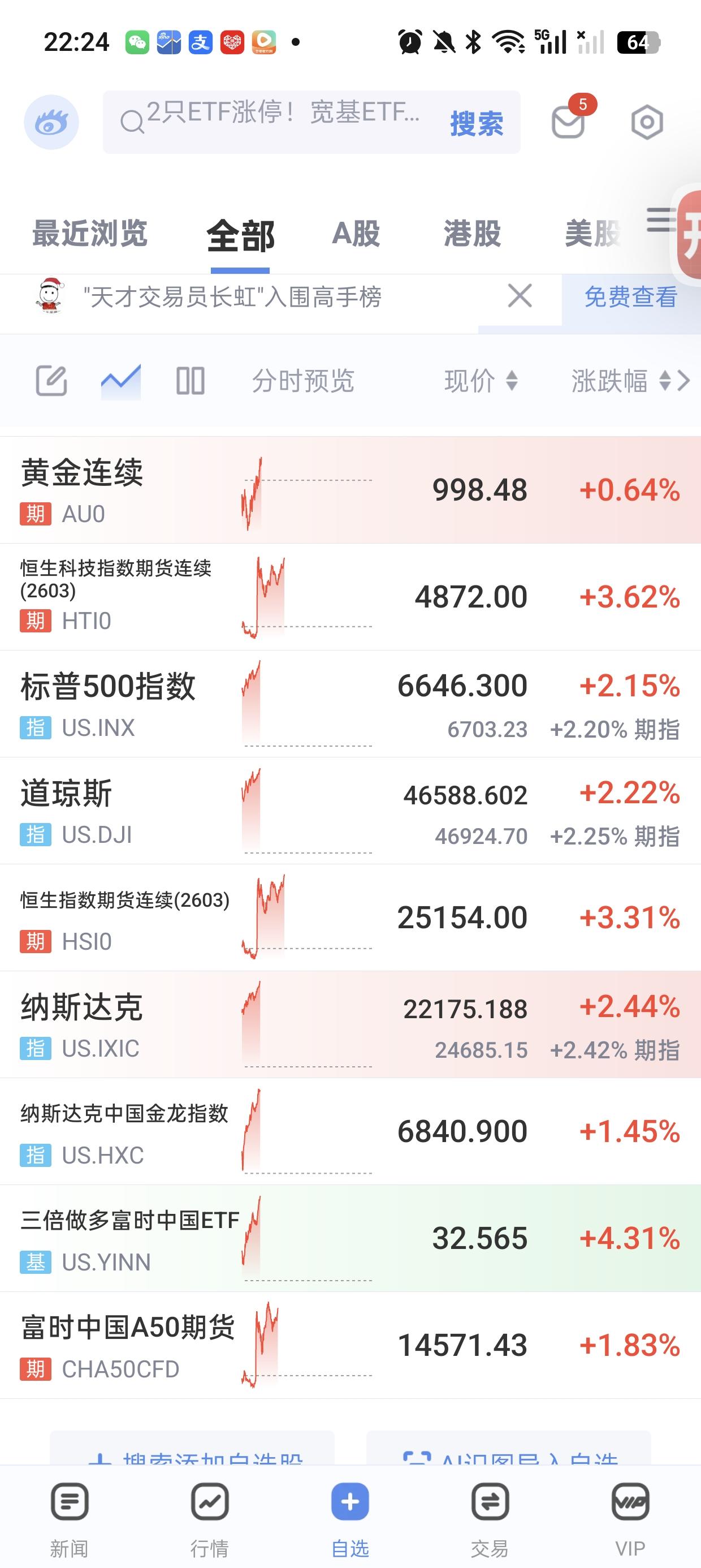Open 行情 quotes in bottom navigation
Screen dimensions: 701x1568
209,1515
